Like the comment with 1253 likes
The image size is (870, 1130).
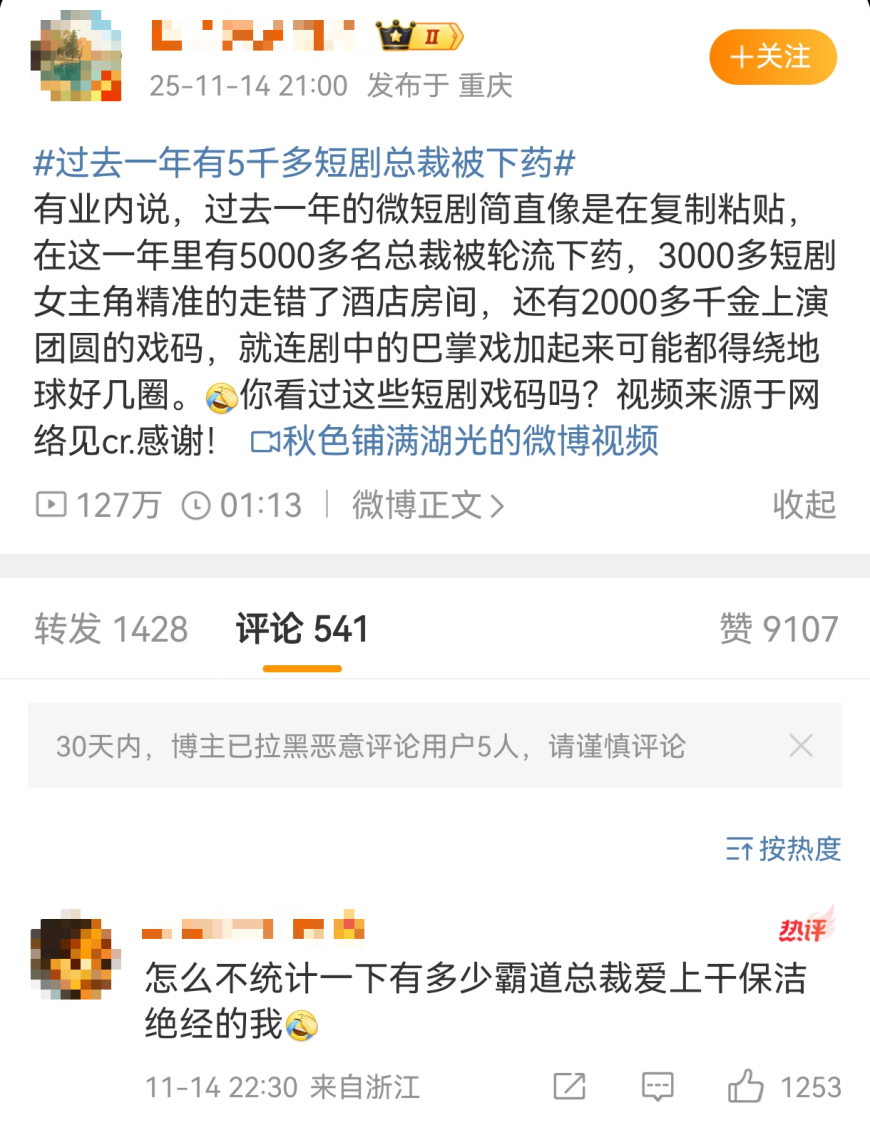pos(746,1086)
